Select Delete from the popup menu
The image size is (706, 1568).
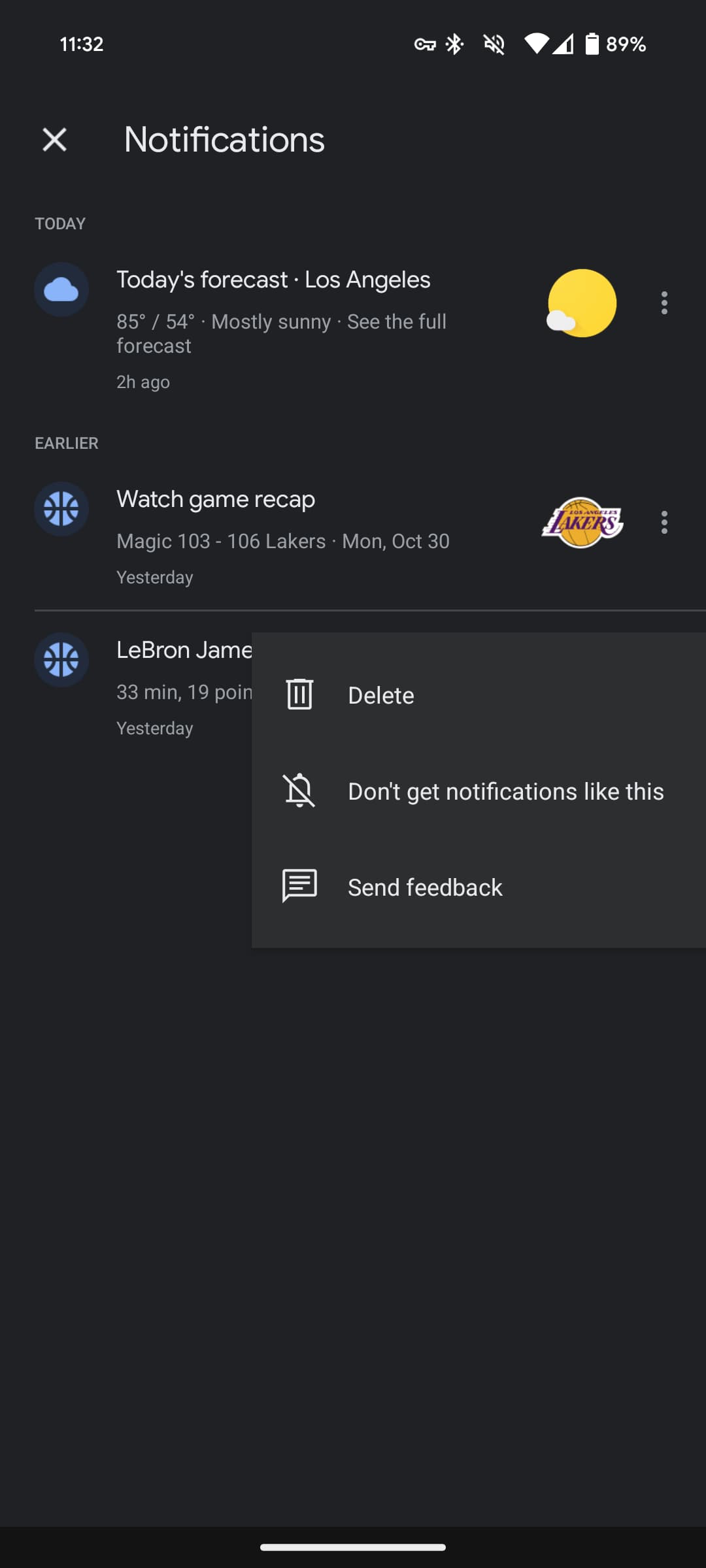click(x=380, y=695)
